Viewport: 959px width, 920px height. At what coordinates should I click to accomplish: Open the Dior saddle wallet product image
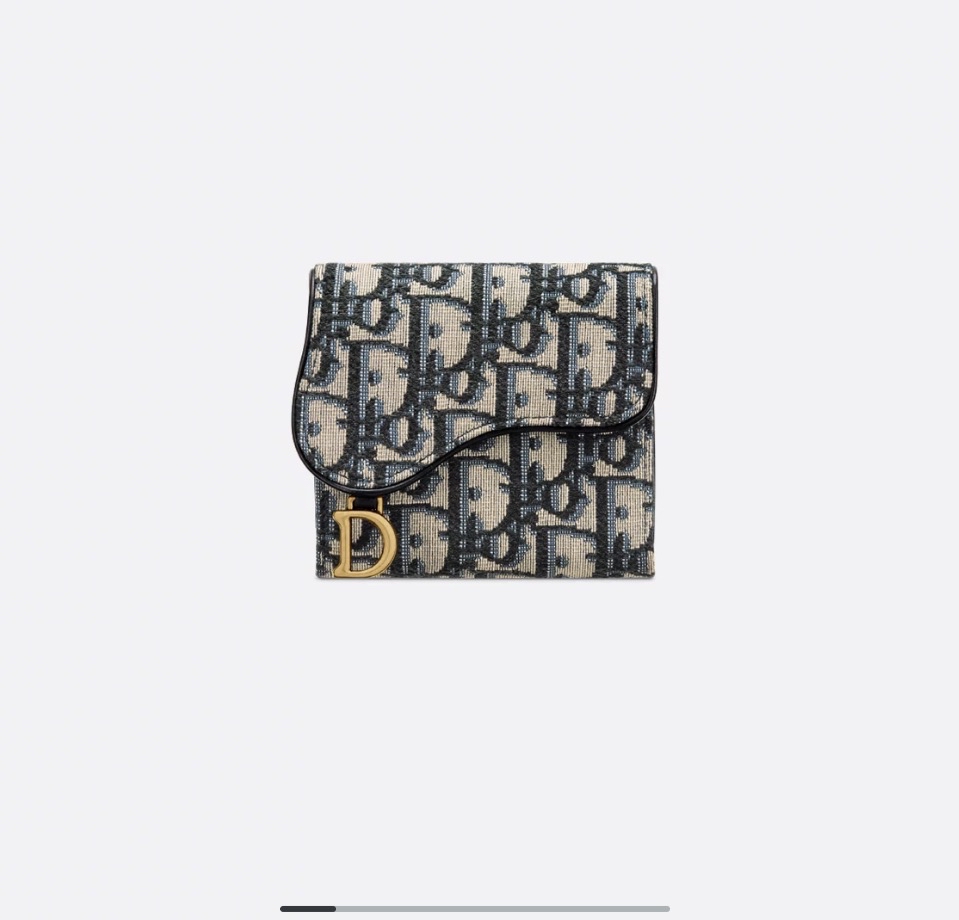point(484,420)
